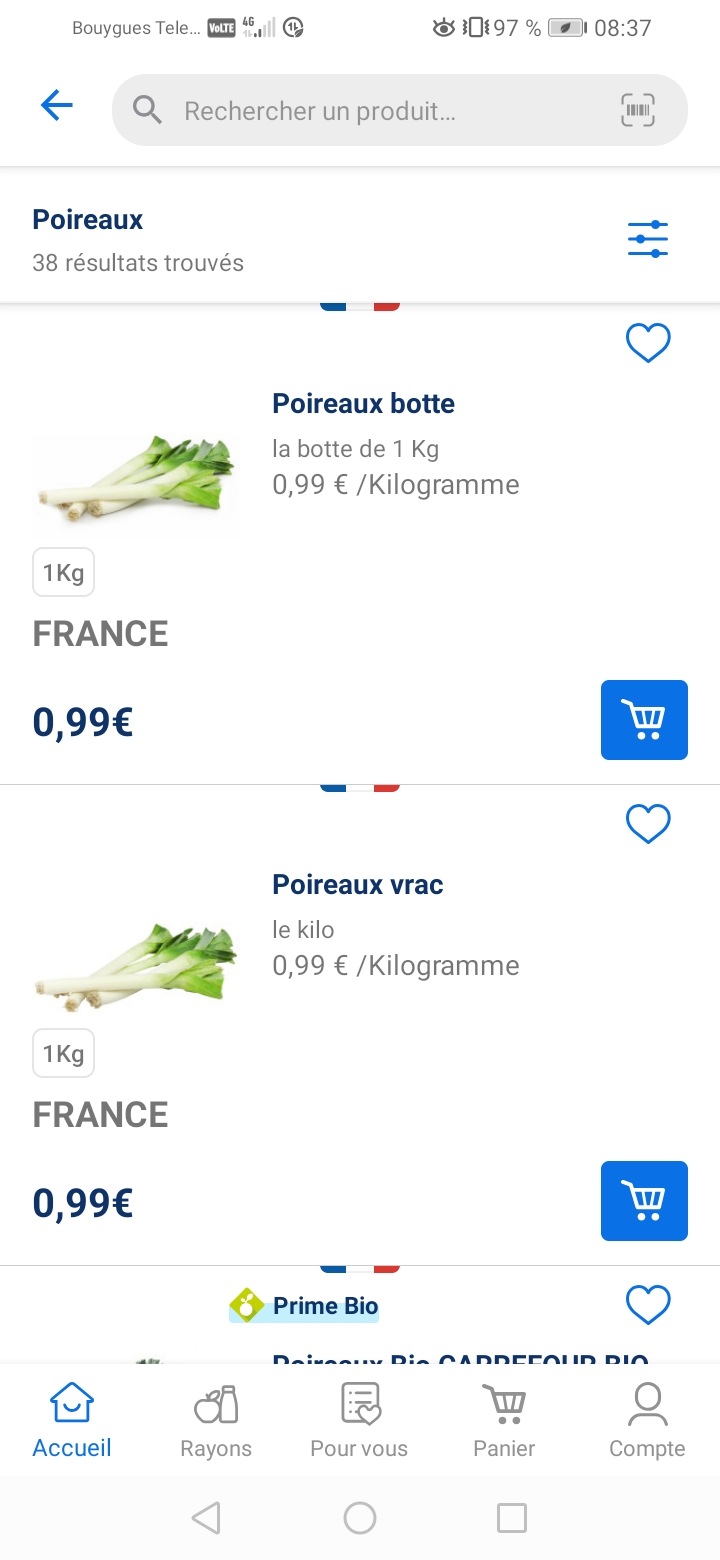Open the Rayons tab
720x1560 pixels.
point(216,1421)
